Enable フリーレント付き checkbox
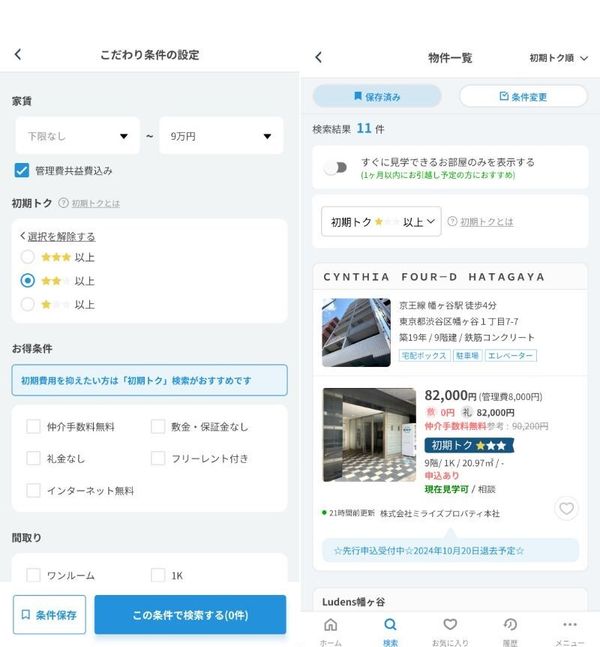This screenshot has height=647, width=600. coord(158,458)
